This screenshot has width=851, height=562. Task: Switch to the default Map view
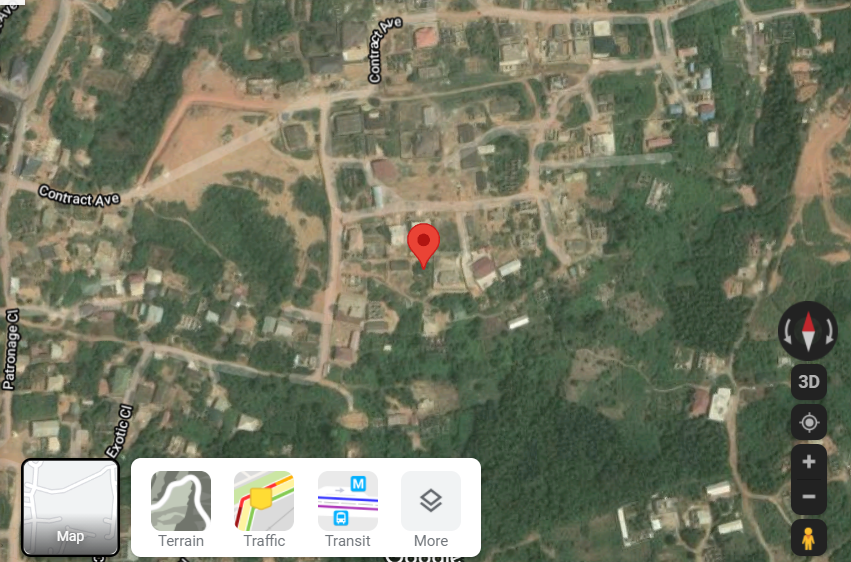click(70, 508)
